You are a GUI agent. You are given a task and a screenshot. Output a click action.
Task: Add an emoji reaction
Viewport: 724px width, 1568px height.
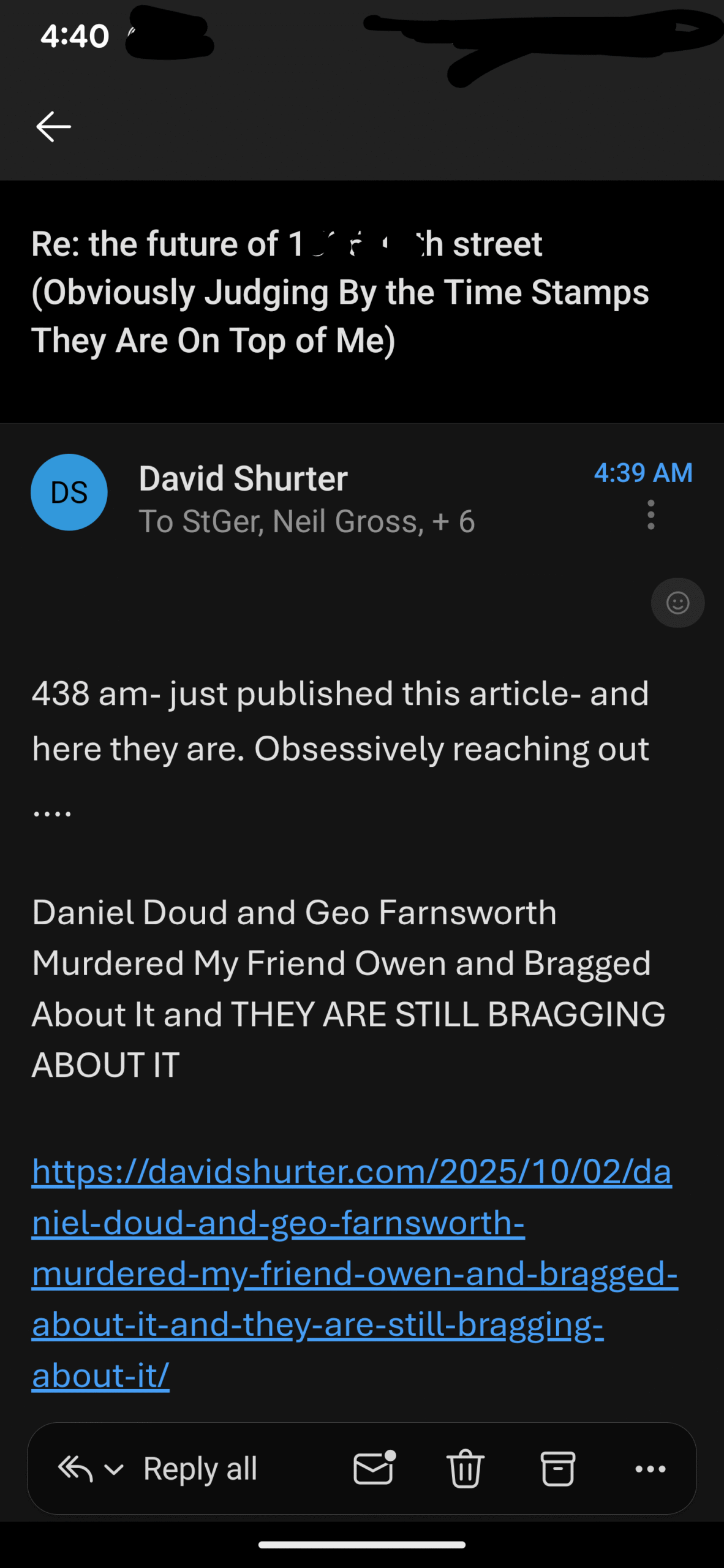[x=677, y=603]
